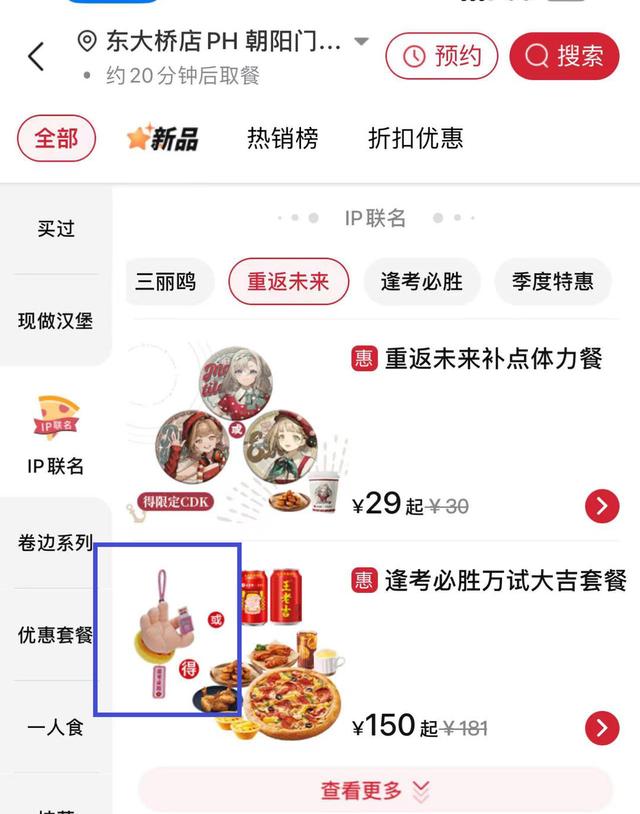Select the 重返未来 chip
The width and height of the screenshot is (640, 814).
288,282
